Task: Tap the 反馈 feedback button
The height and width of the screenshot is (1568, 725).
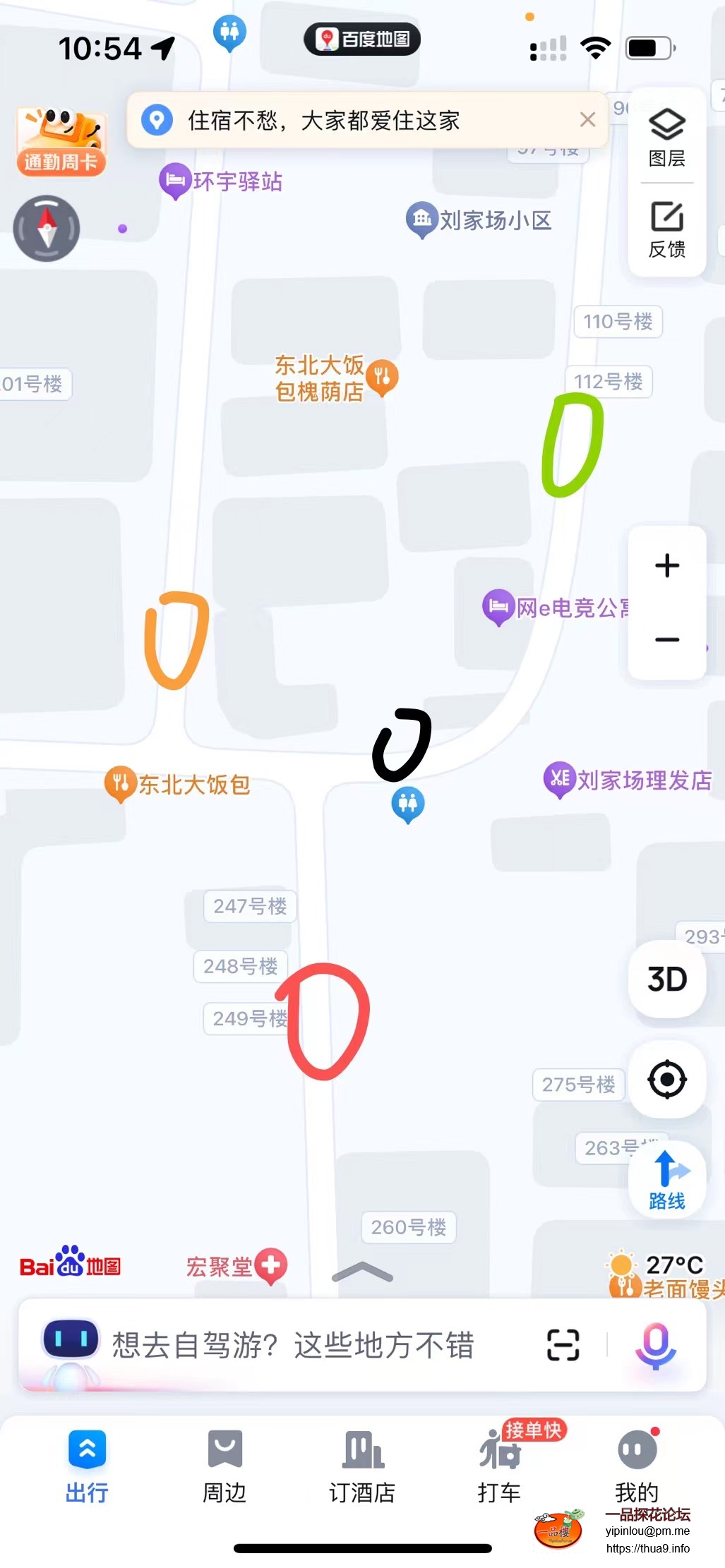Action: click(x=666, y=229)
